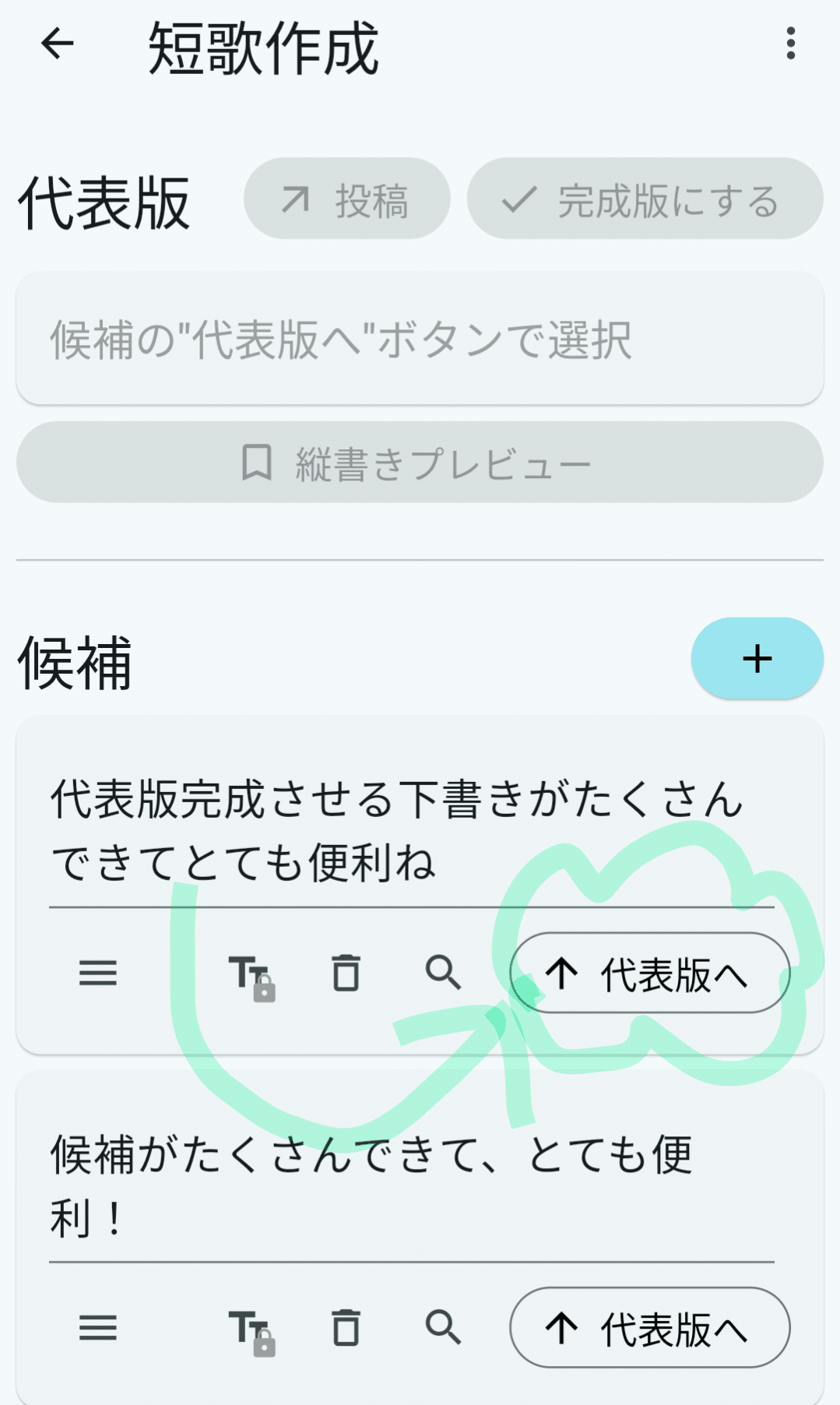
Task: Tap the locked text-size icon of the 候補がたくさん candidate
Action: coord(251,1330)
